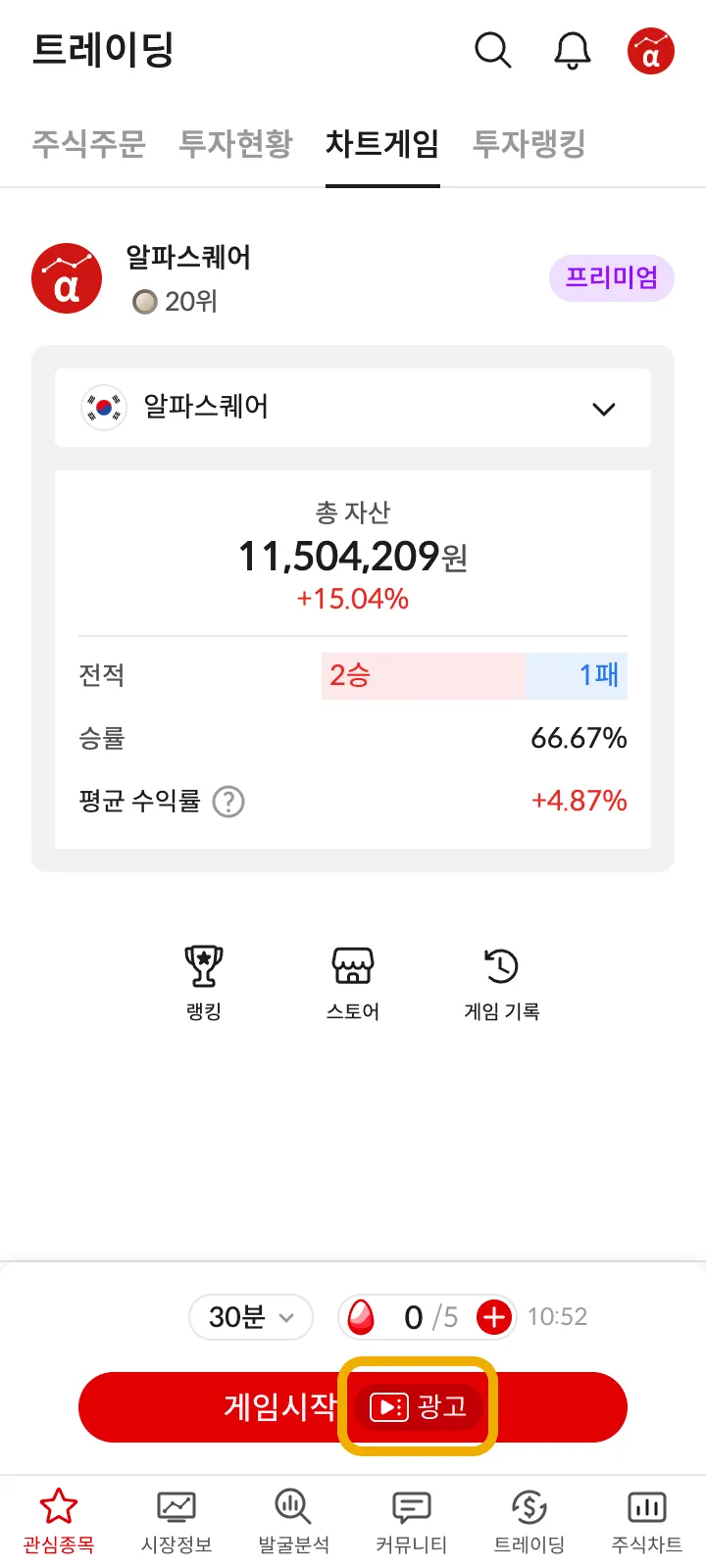This screenshot has height=1568, width=706.
Task: Open the red alpha profile avatar
Action: pos(651,51)
